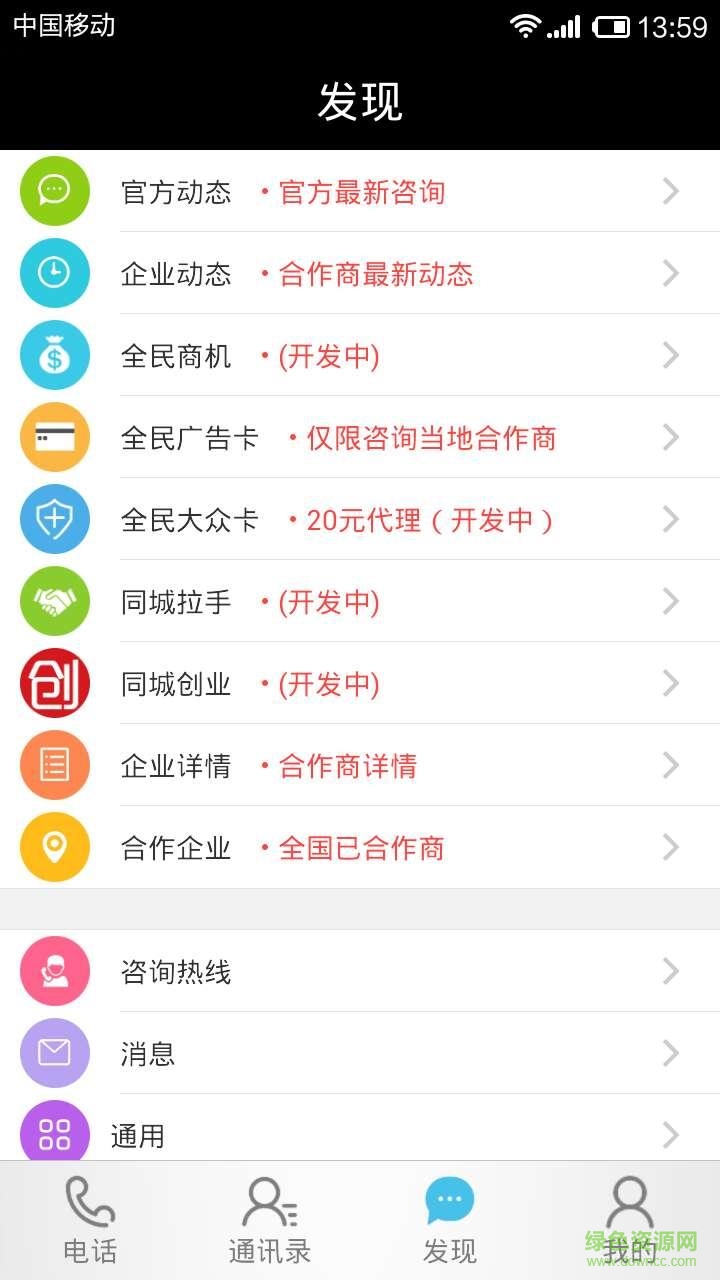Tap the orange document icon beside 企业详情

(54, 765)
